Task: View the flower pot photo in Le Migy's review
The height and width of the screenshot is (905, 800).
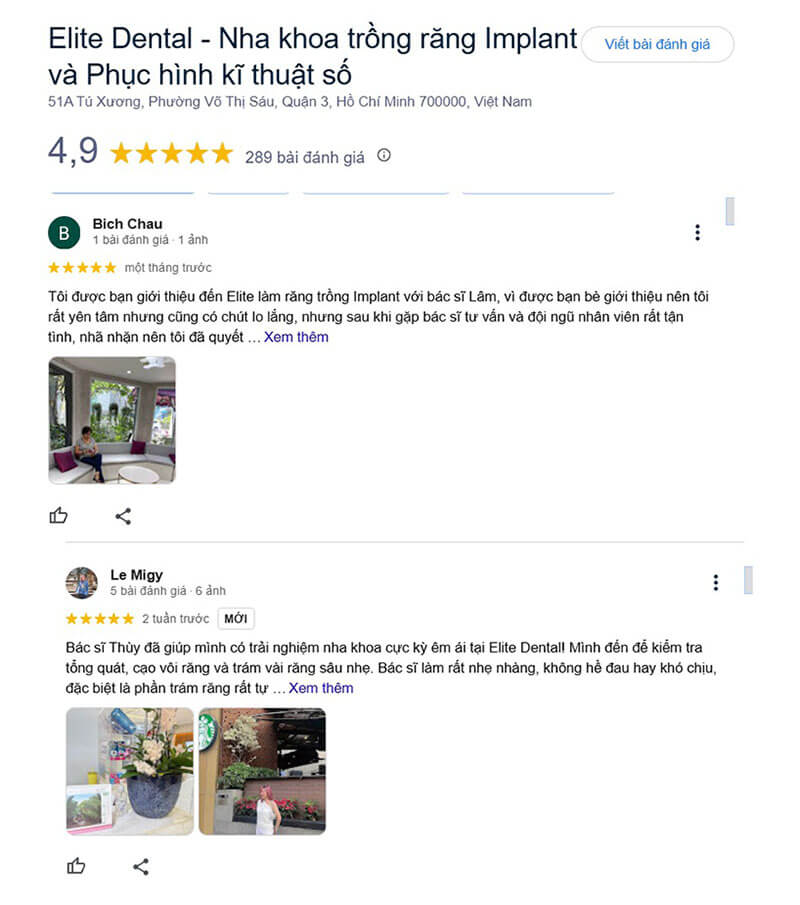Action: [130, 771]
